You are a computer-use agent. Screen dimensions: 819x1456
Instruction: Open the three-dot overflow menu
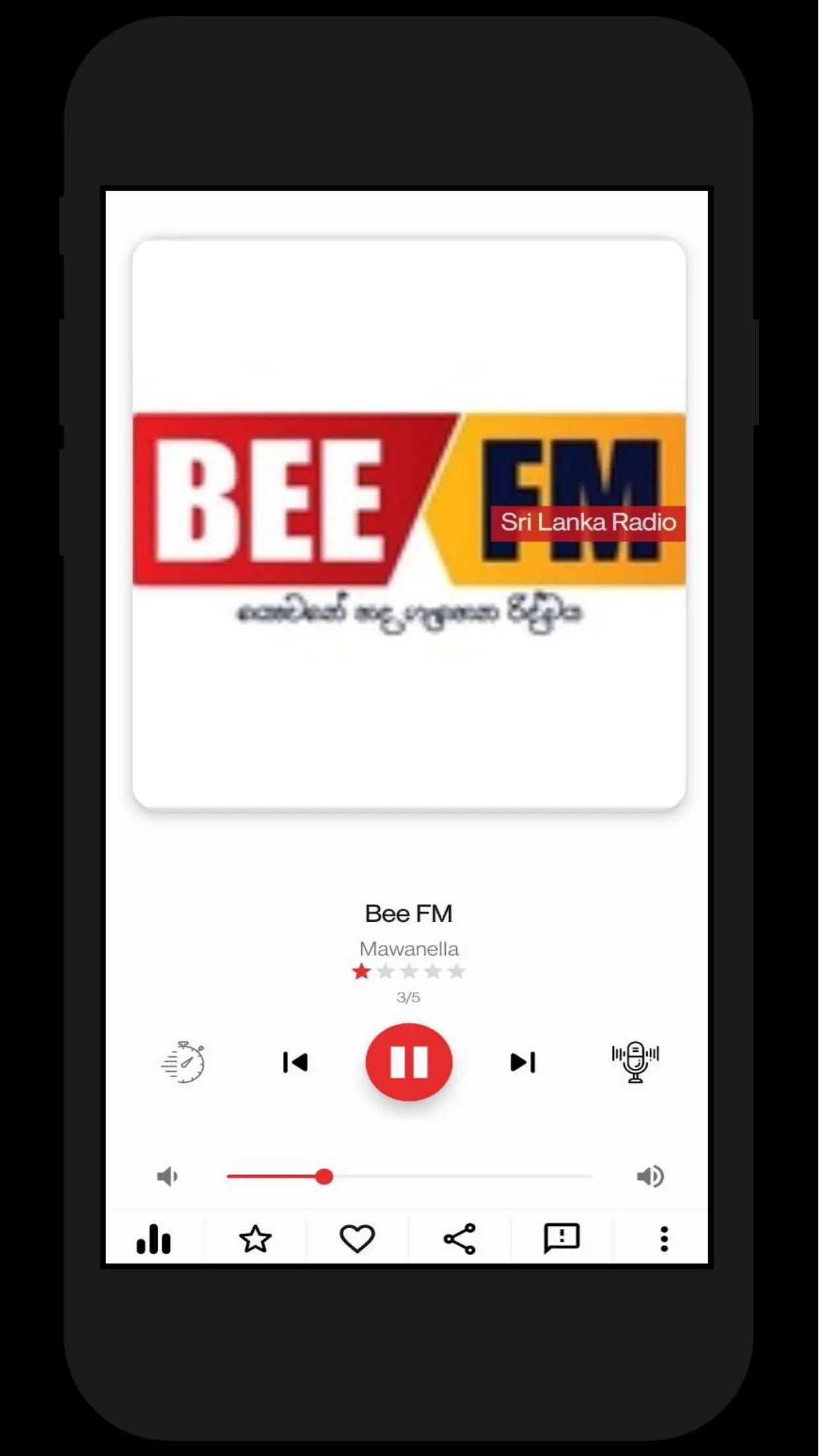(664, 1238)
